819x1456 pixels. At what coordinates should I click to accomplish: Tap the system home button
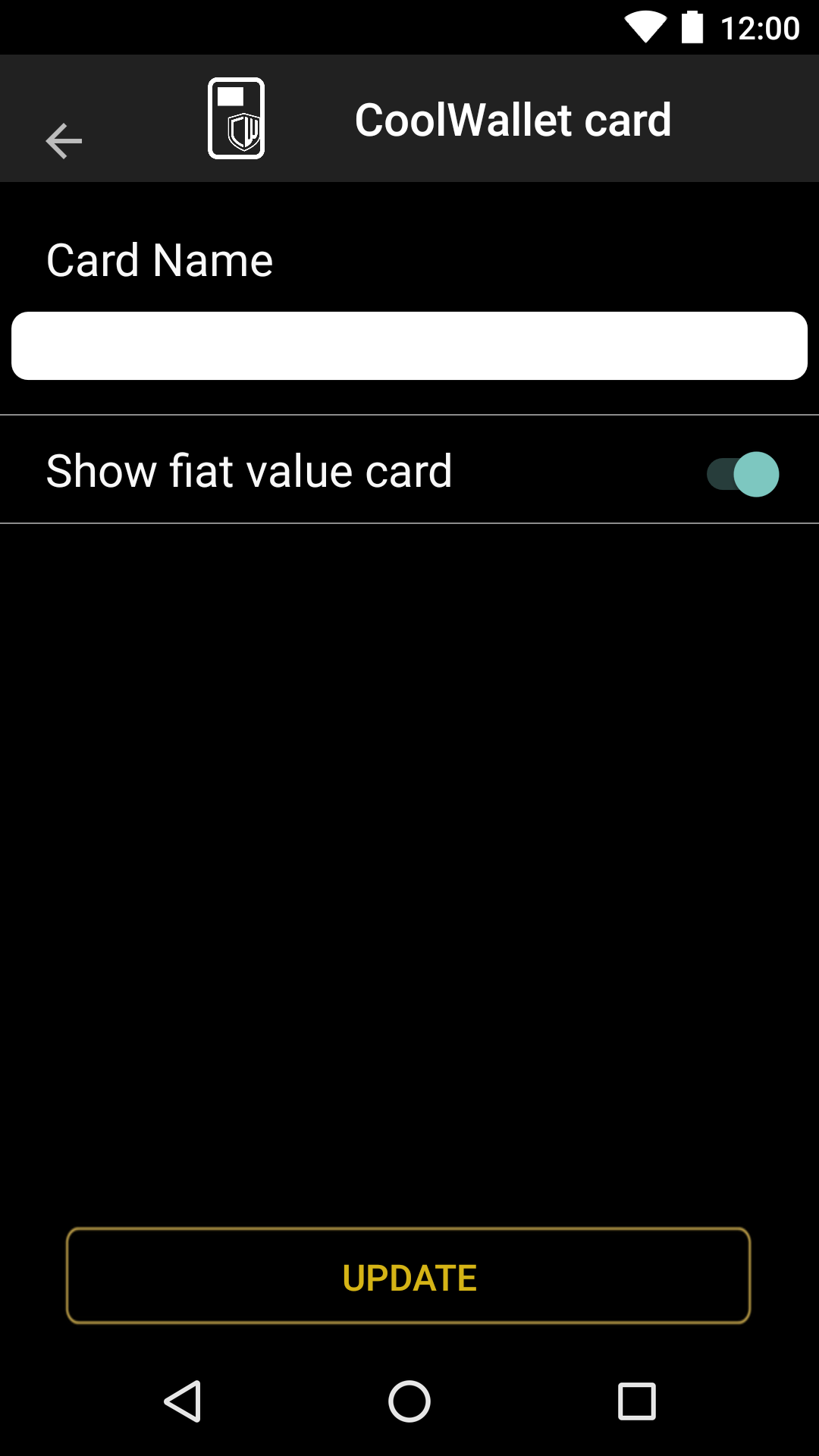(x=409, y=1401)
